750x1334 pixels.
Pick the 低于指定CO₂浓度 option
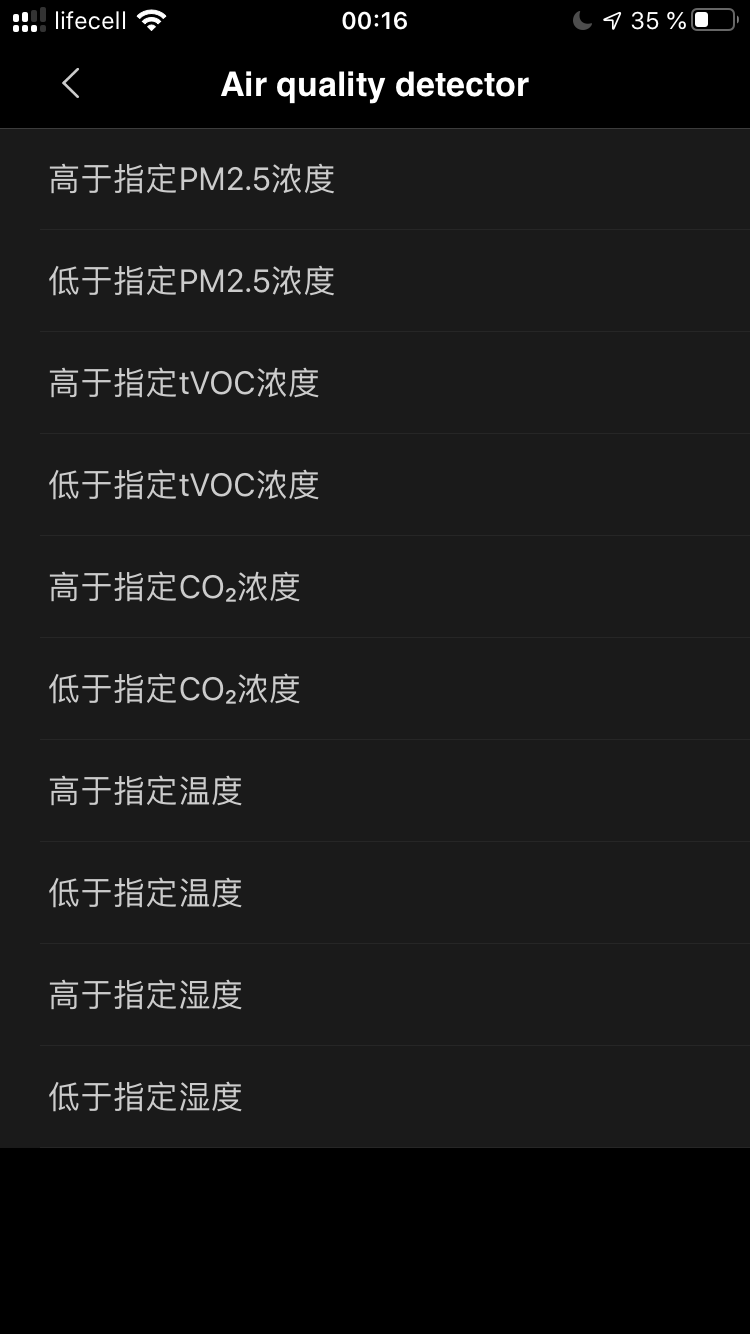point(375,689)
